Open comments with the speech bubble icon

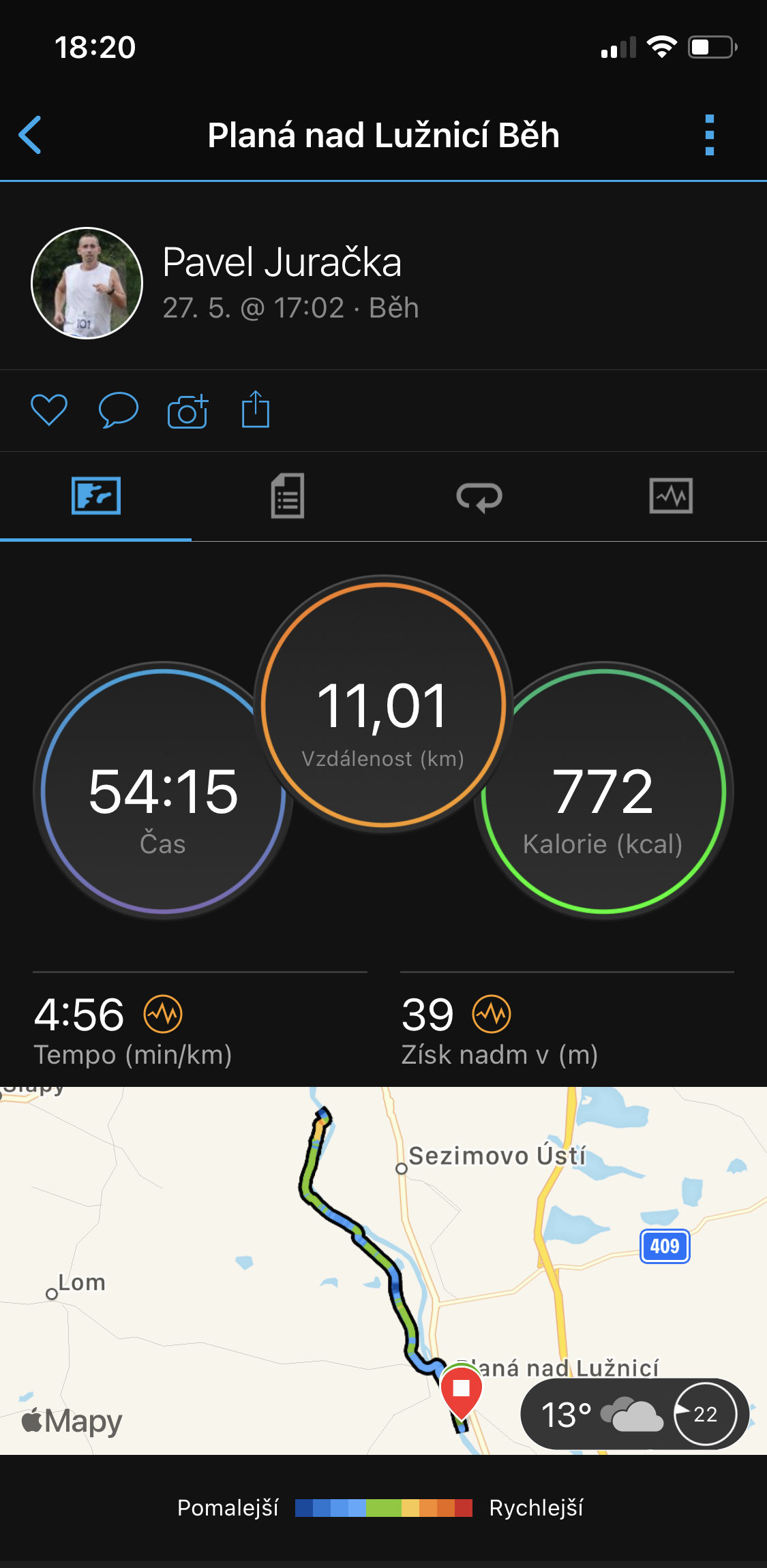coord(119,410)
